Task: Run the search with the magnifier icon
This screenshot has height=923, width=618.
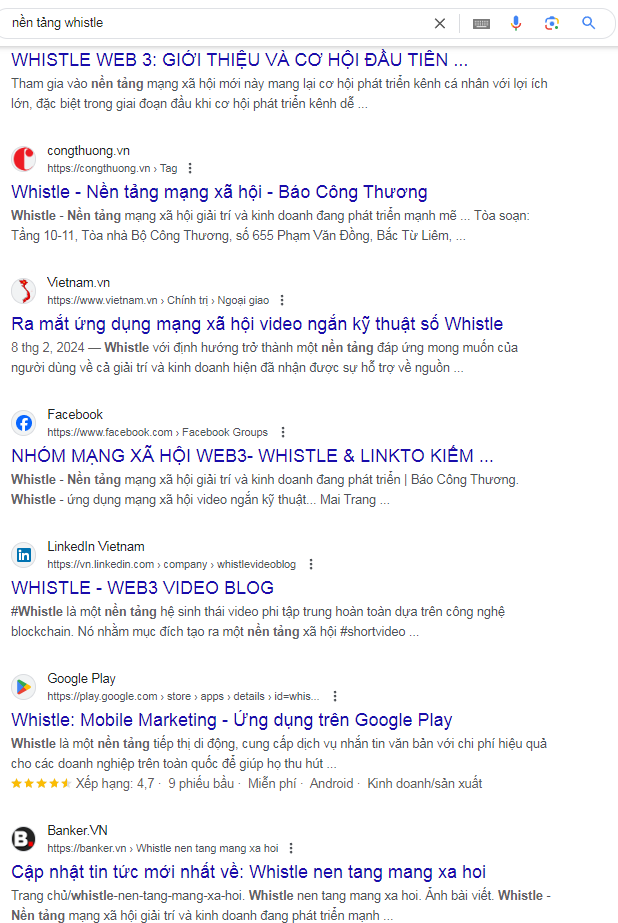Action: pos(589,23)
